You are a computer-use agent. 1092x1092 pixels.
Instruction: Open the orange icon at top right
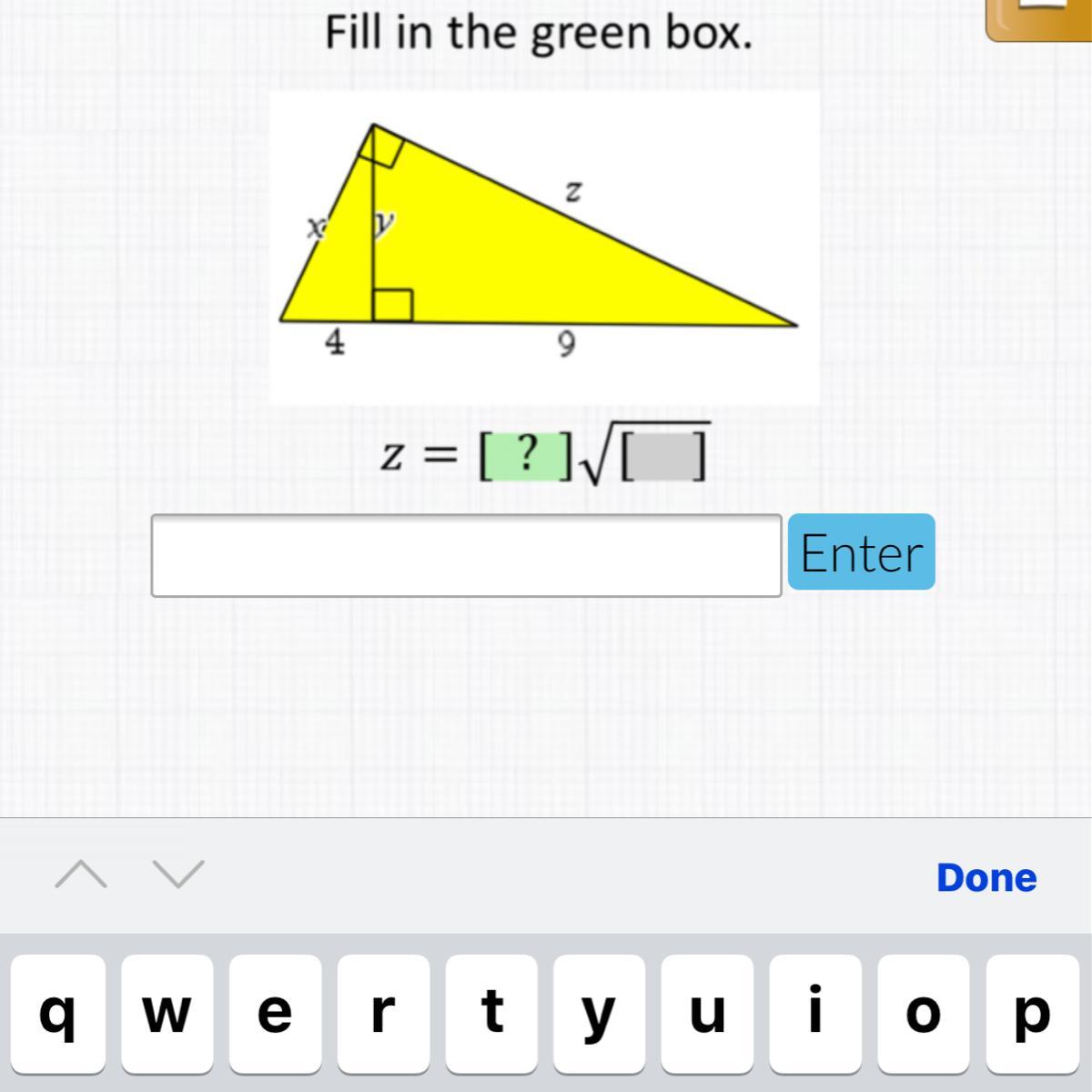pos(1039,18)
